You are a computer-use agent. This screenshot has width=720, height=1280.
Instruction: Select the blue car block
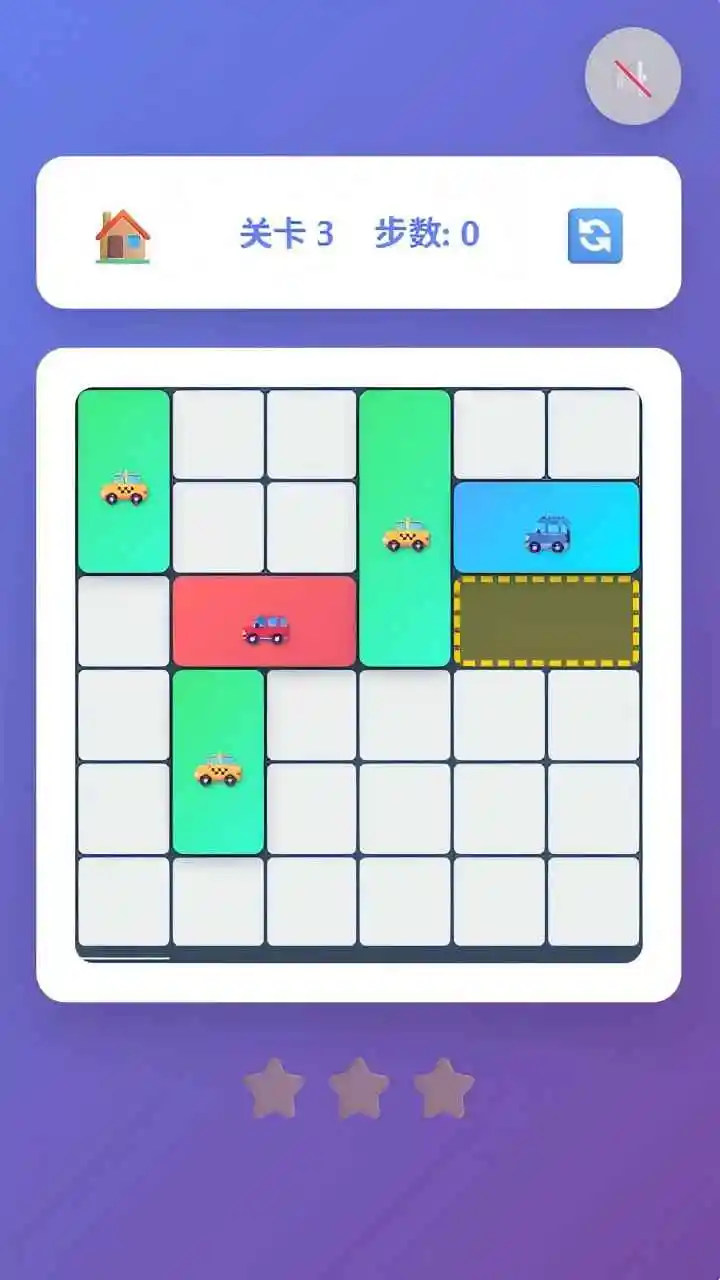(546, 528)
